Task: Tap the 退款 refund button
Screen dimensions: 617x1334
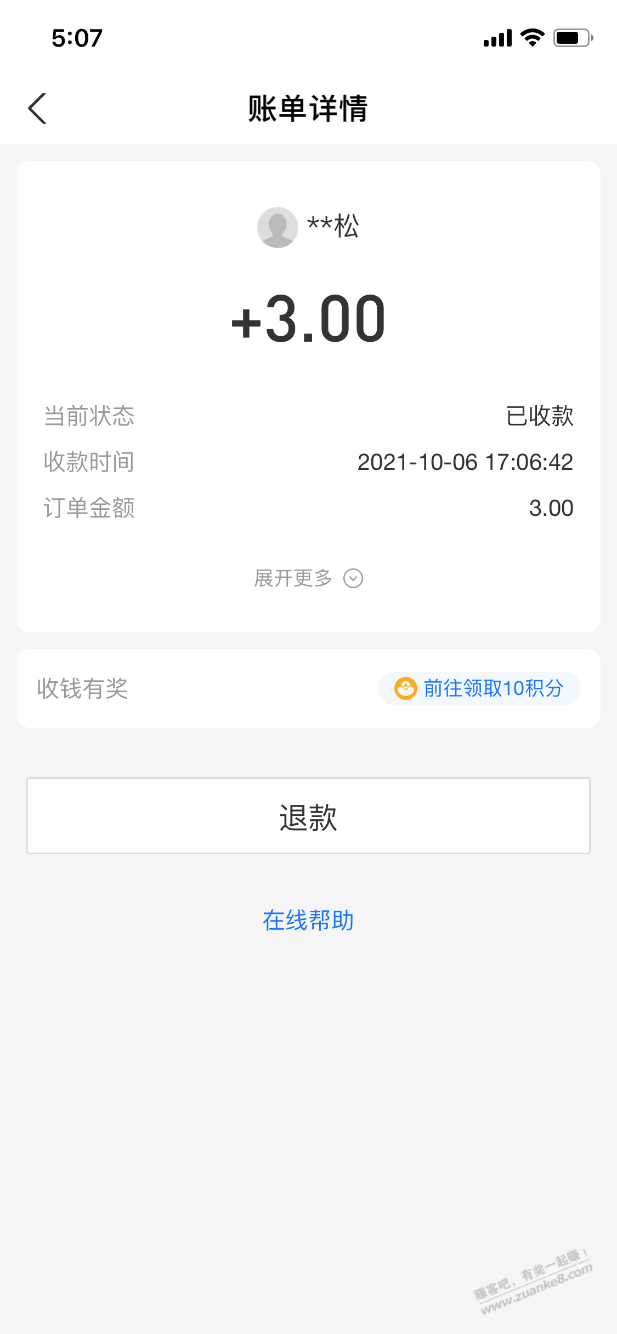Action: coord(308,816)
